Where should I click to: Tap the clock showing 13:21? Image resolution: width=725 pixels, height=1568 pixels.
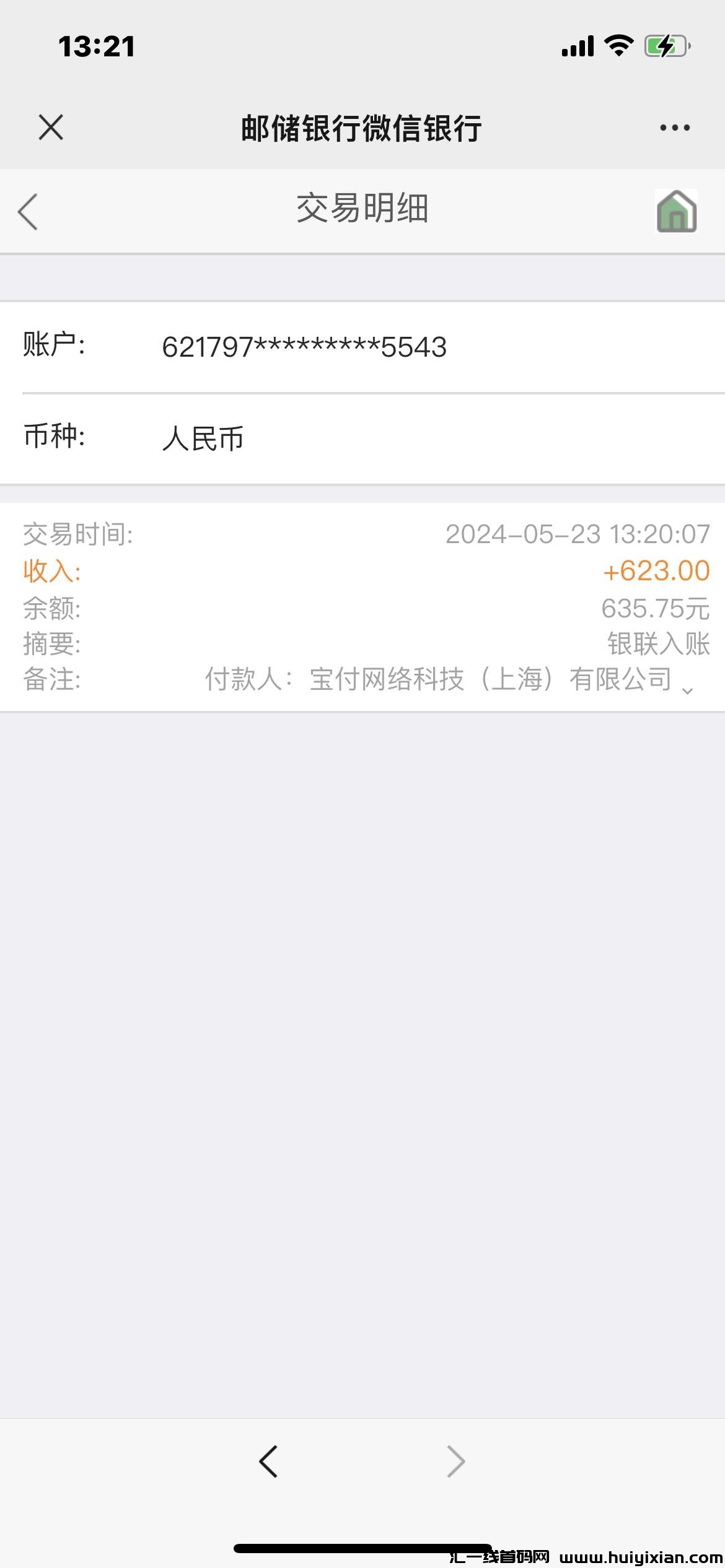tap(95, 46)
